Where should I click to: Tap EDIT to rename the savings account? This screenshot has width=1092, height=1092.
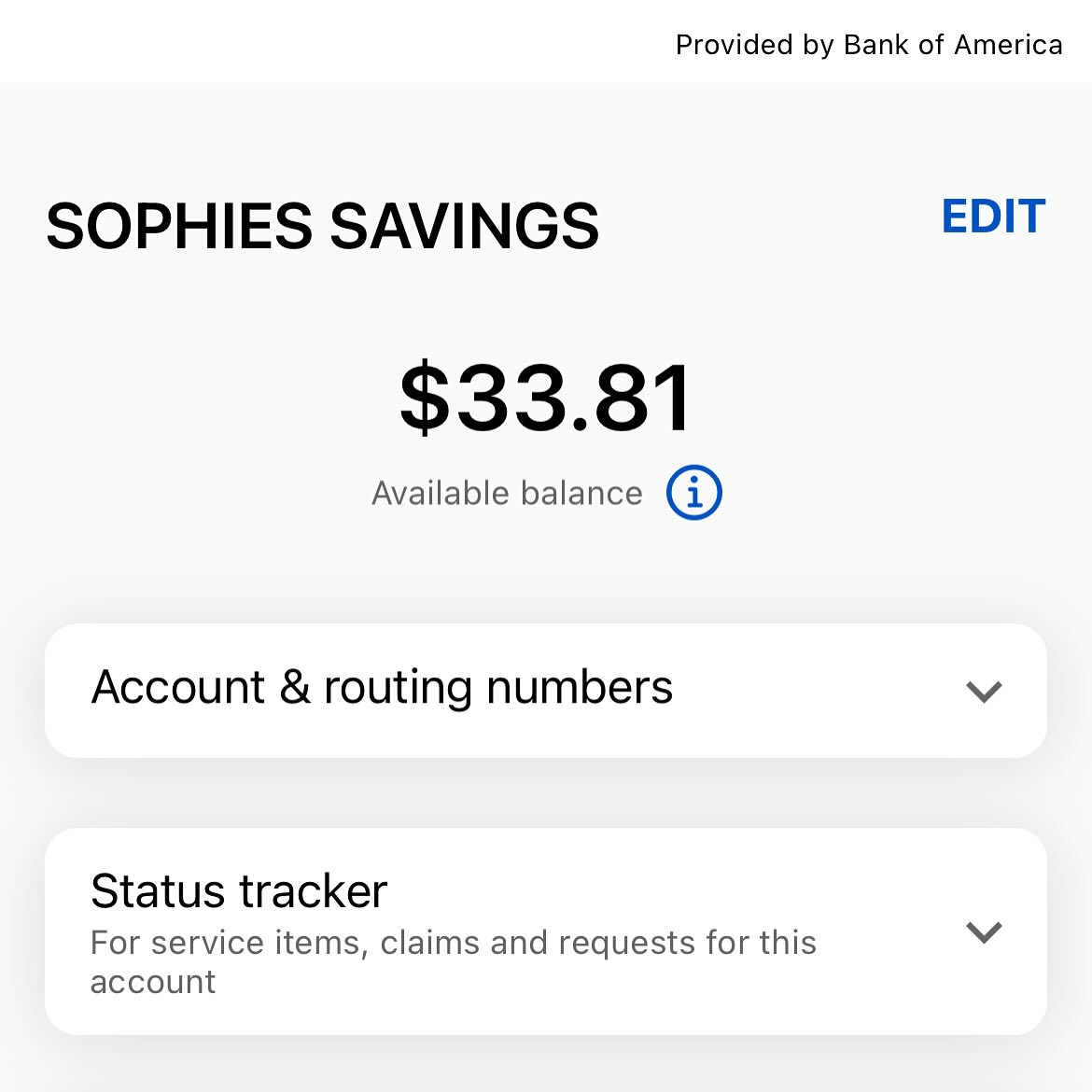coord(993,217)
